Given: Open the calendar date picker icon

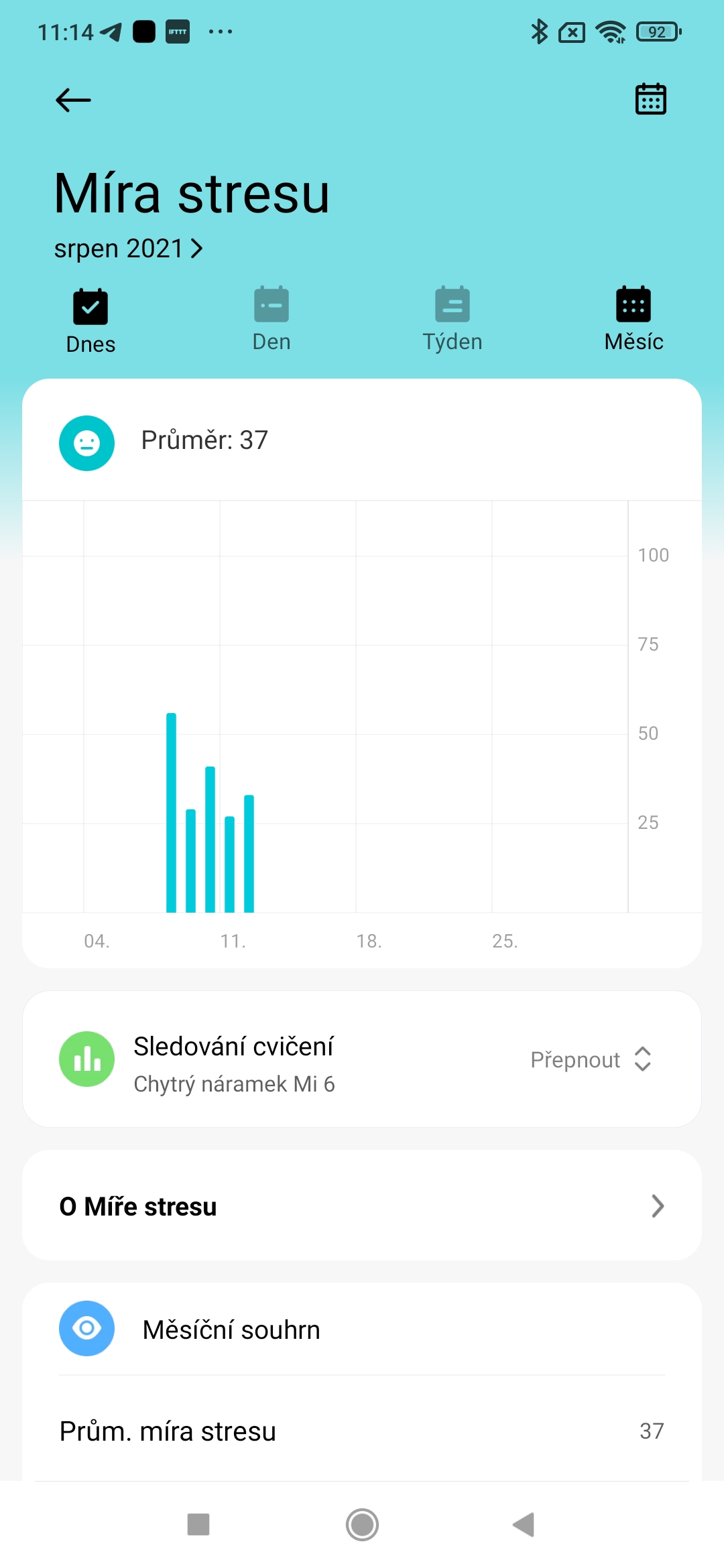Looking at the screenshot, I should 650,99.
